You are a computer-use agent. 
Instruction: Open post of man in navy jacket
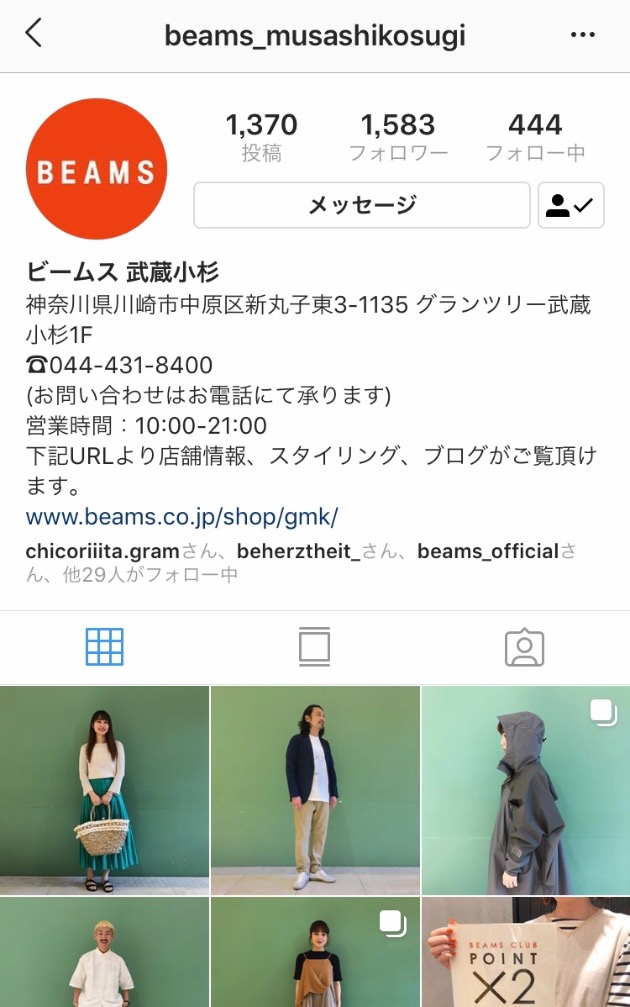coord(315,790)
